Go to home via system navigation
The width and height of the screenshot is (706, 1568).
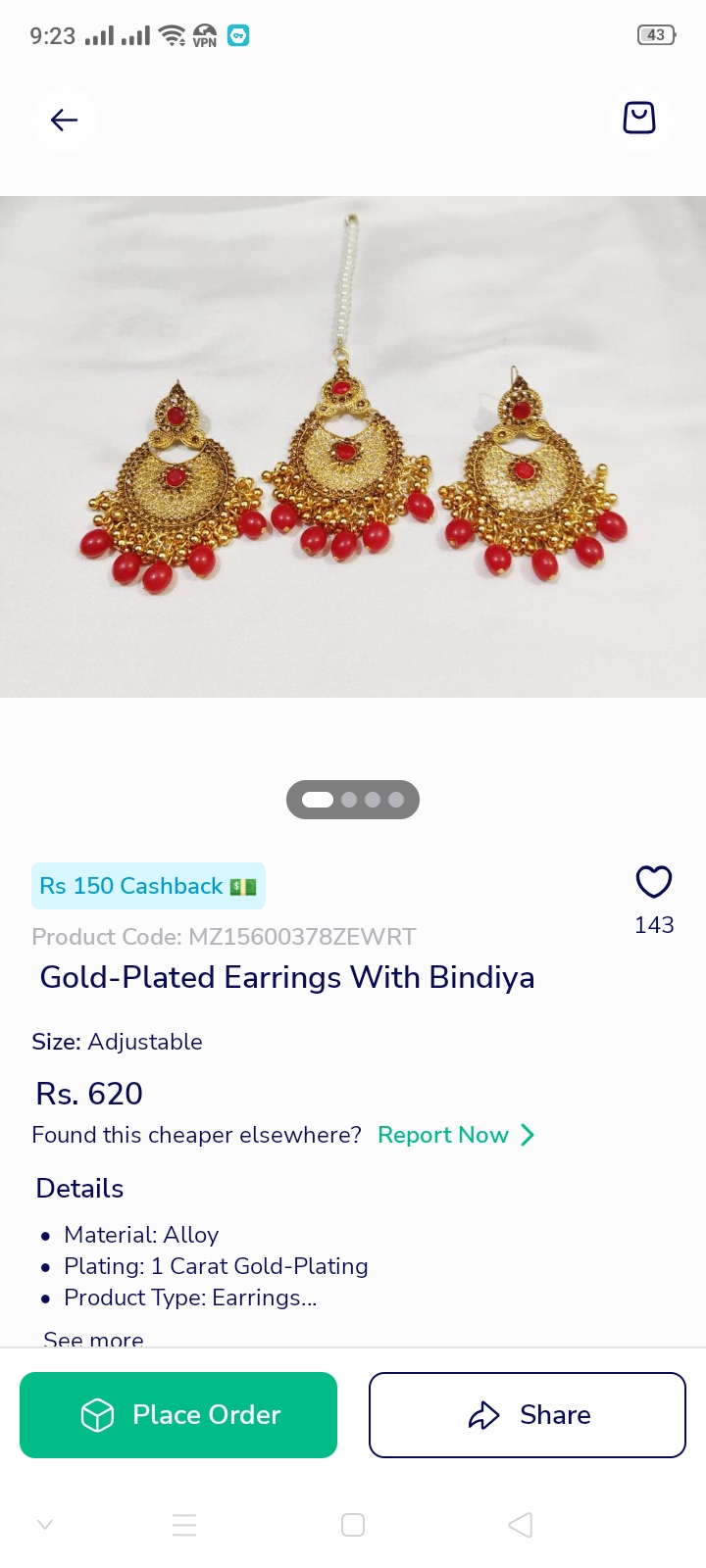pos(353,1525)
